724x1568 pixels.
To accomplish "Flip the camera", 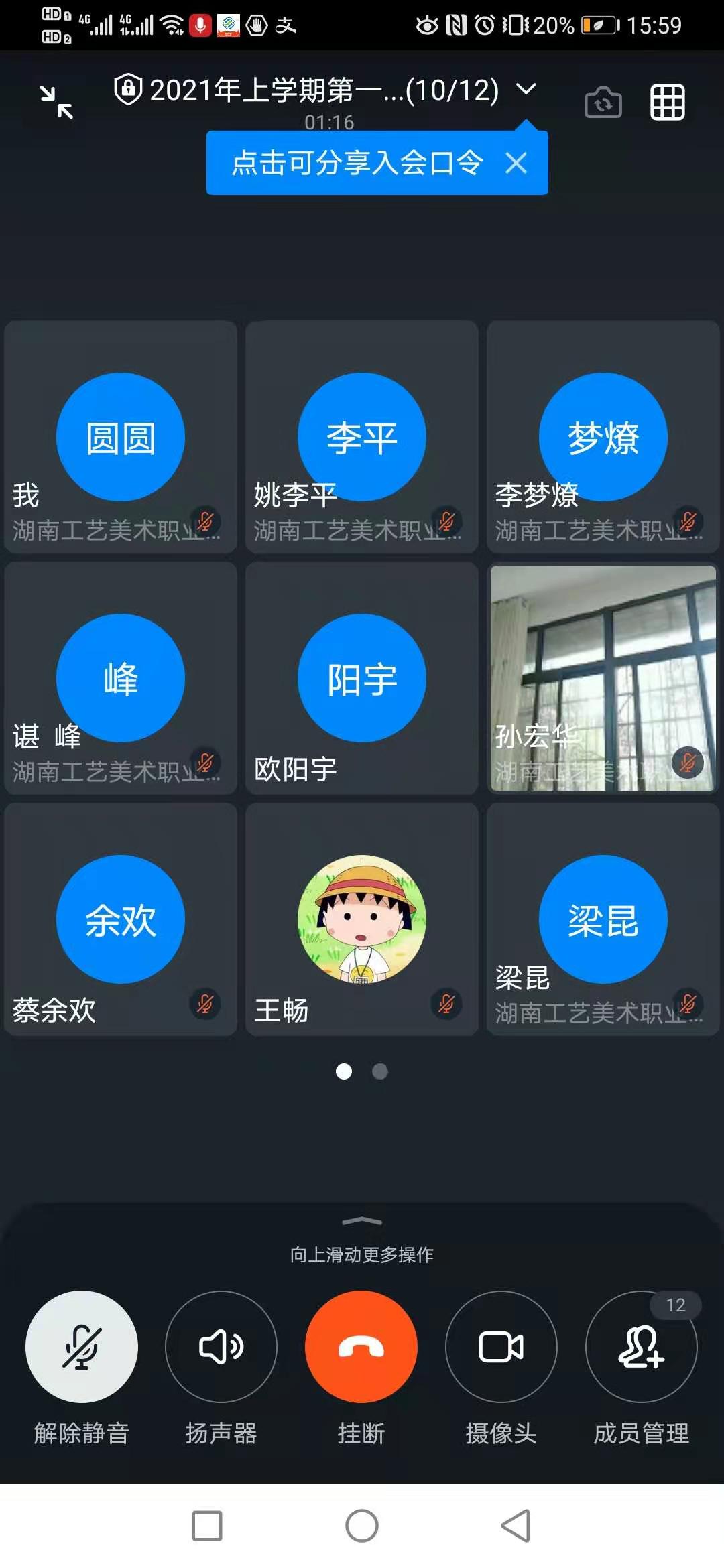I will pyautogui.click(x=603, y=103).
